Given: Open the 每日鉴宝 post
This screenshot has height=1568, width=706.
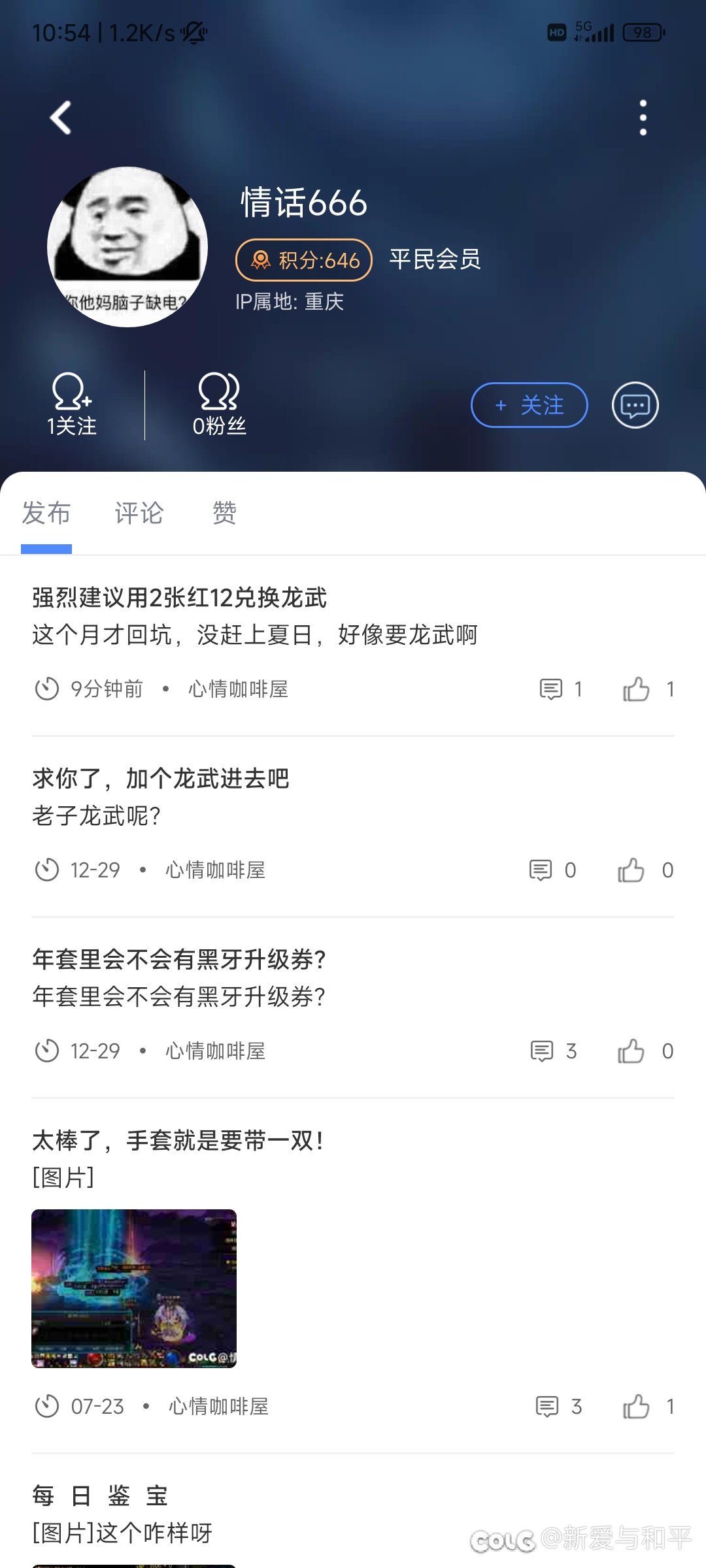Looking at the screenshot, I should point(100,1496).
